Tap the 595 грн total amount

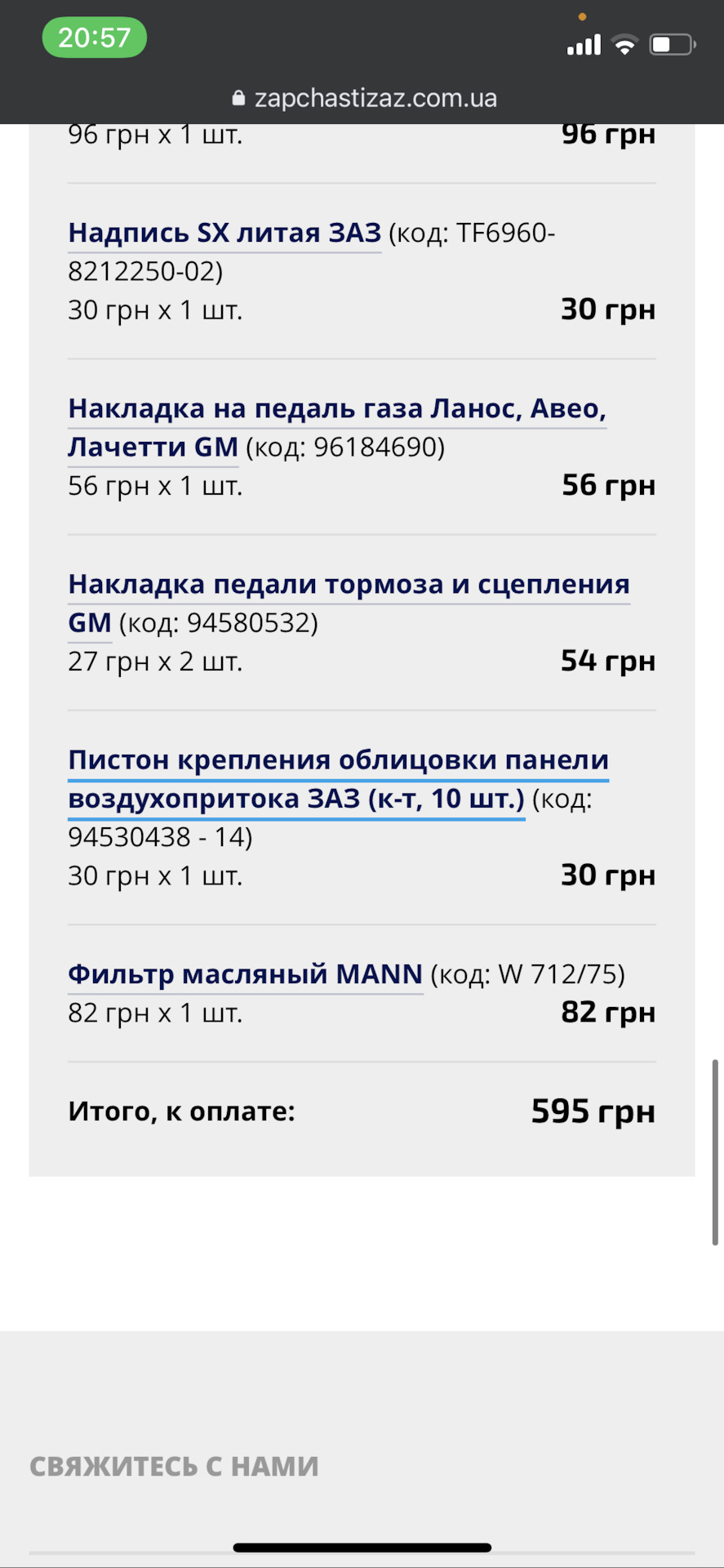click(x=593, y=1111)
